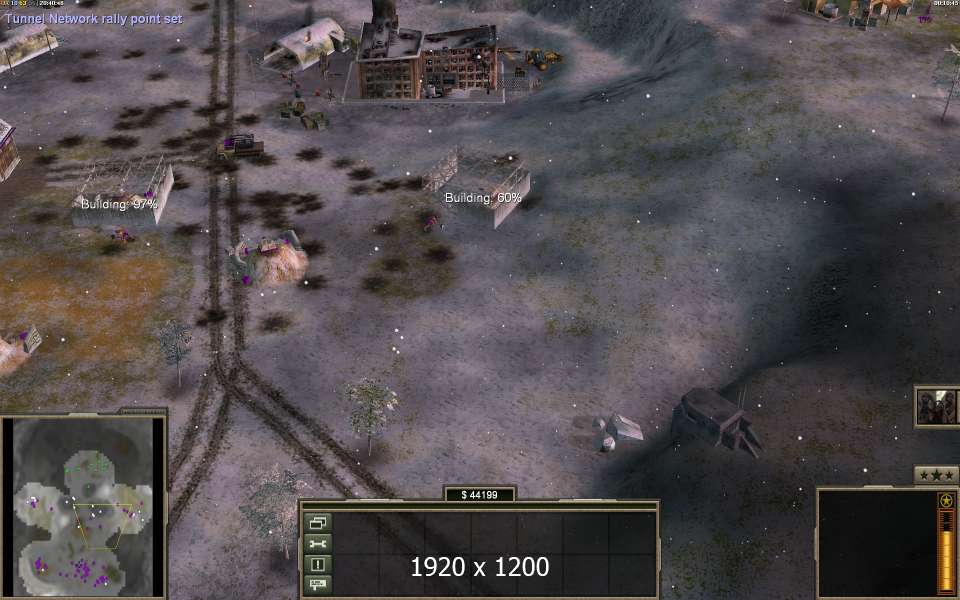Tap the minimap radar to jump view

click(x=84, y=507)
